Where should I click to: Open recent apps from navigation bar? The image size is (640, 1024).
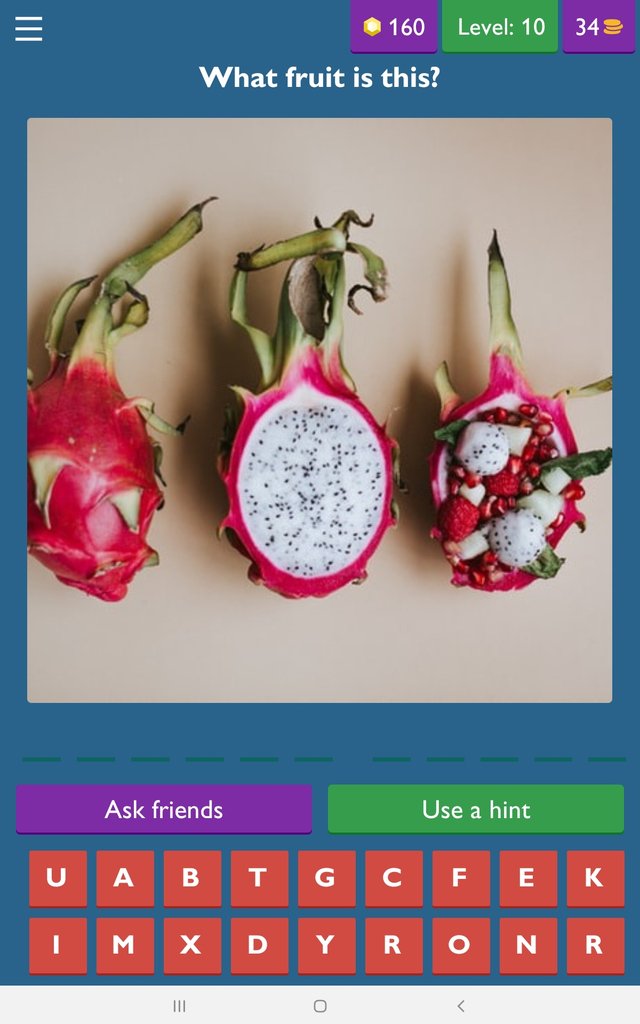180,1006
